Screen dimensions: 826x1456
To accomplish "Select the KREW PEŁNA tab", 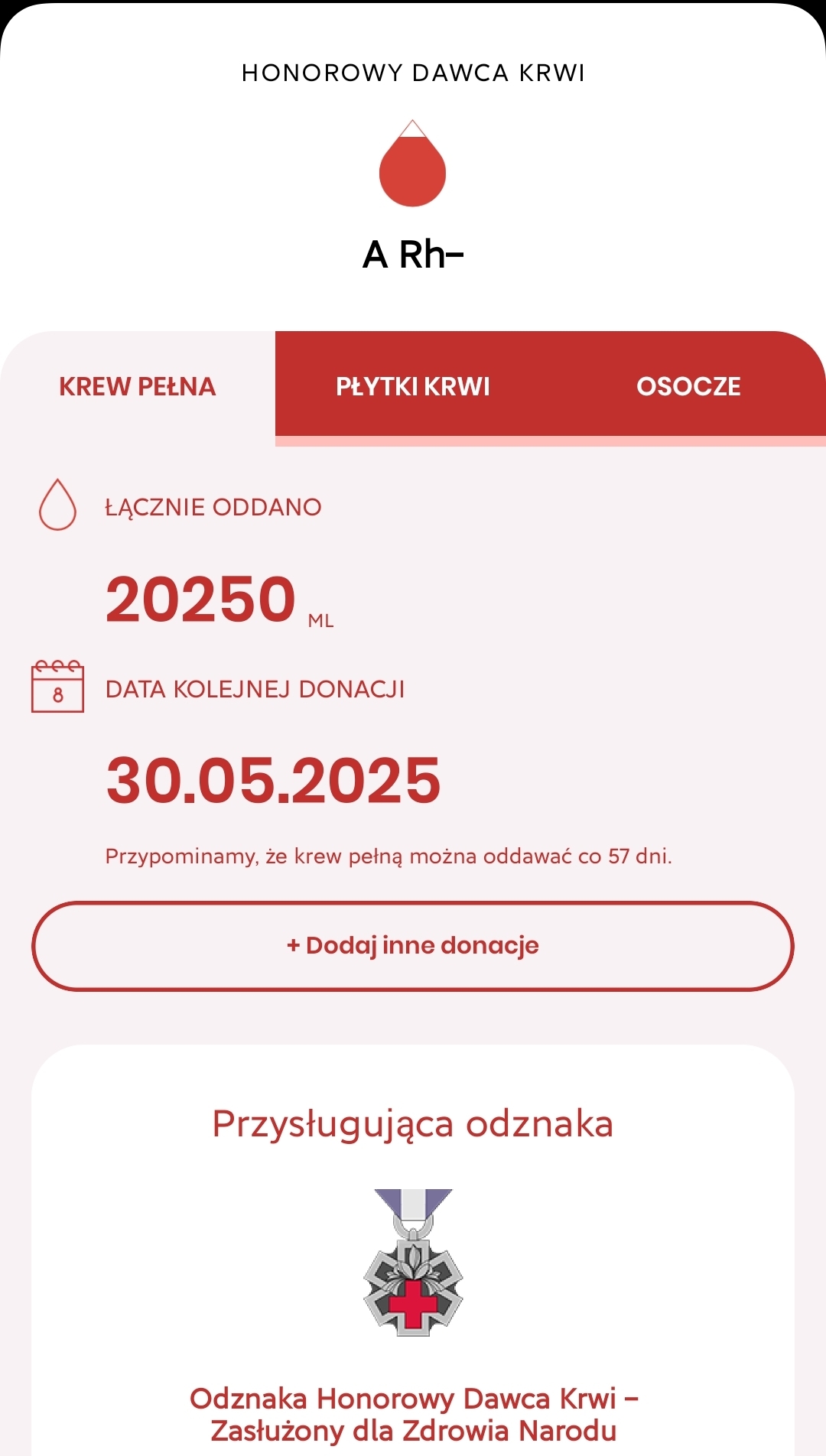I will 138,386.
